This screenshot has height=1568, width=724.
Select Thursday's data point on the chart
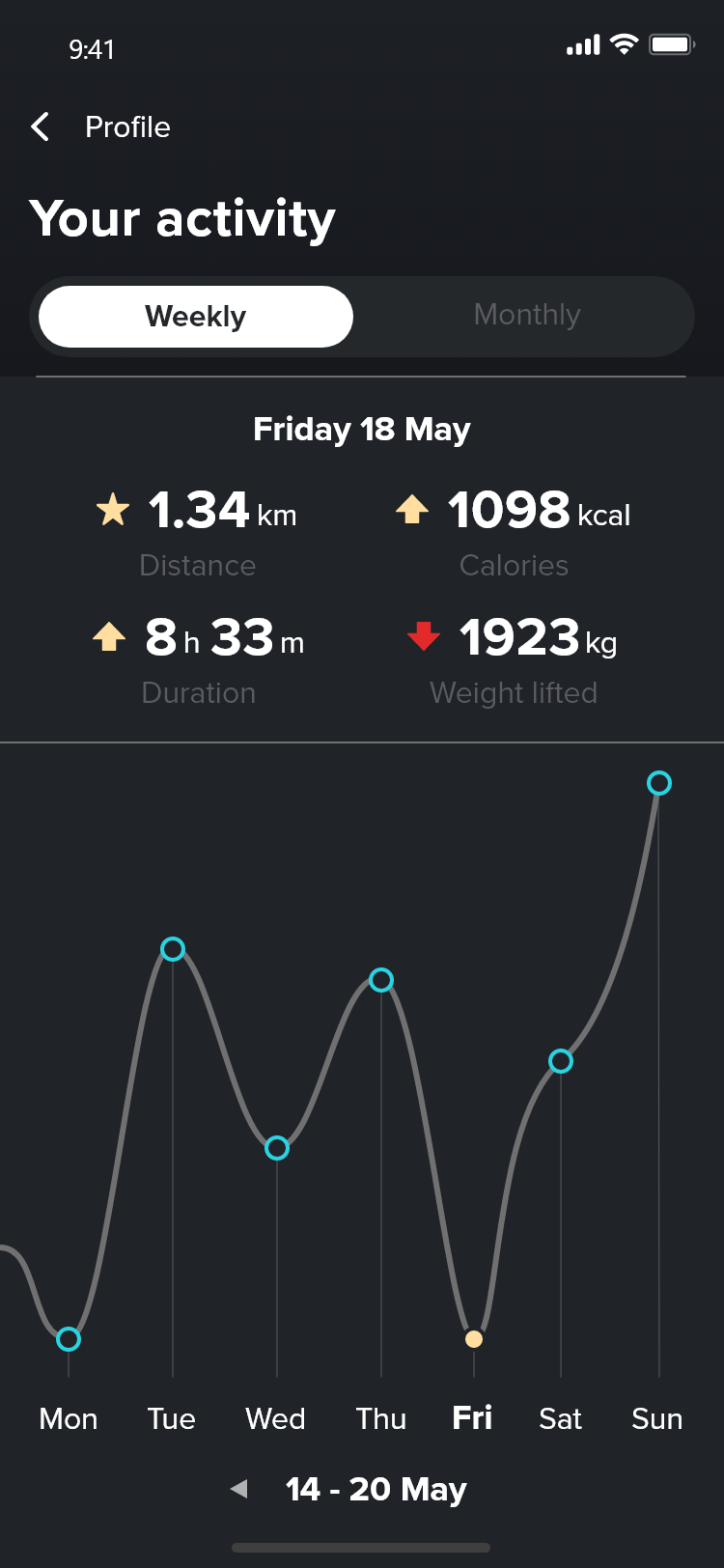point(381,980)
